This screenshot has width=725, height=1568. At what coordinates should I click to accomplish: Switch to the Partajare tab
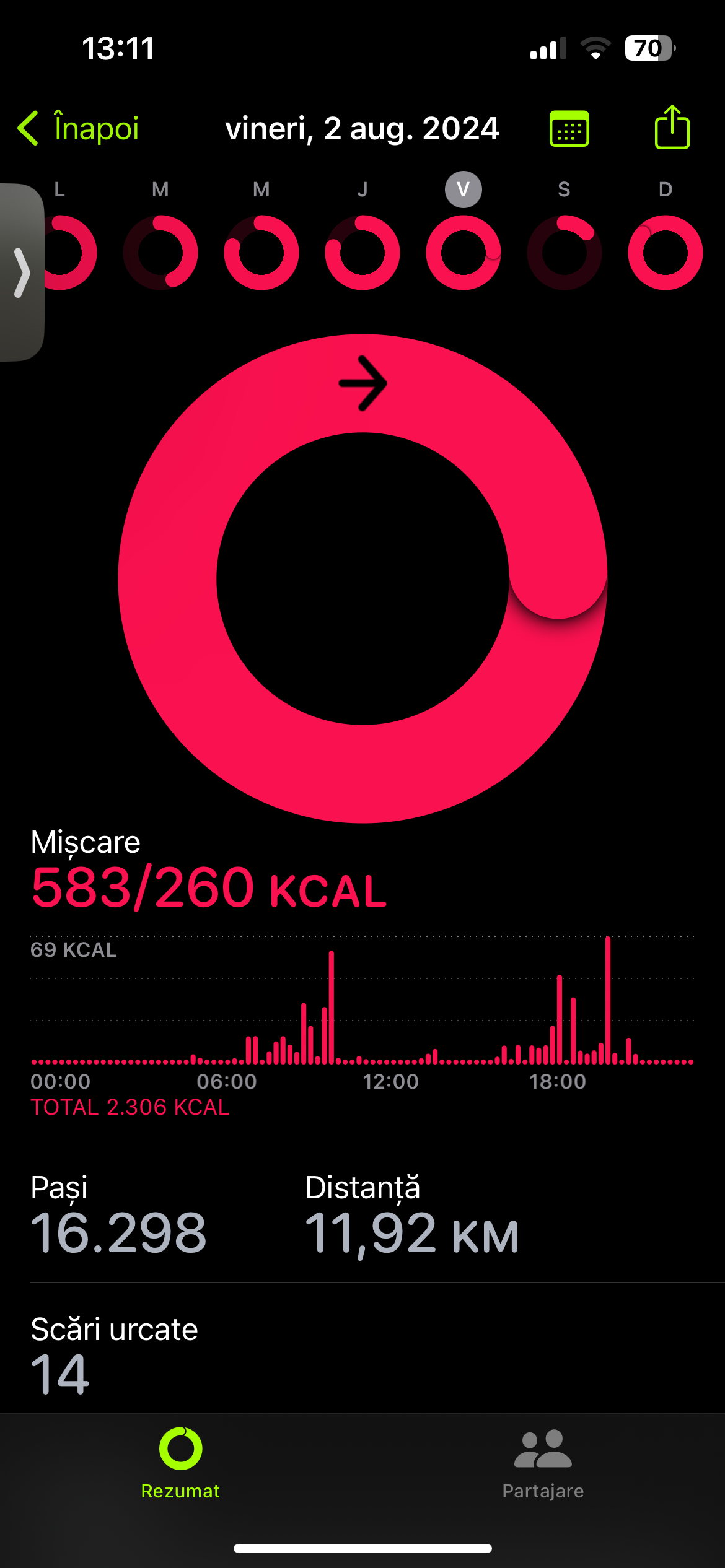543,1463
